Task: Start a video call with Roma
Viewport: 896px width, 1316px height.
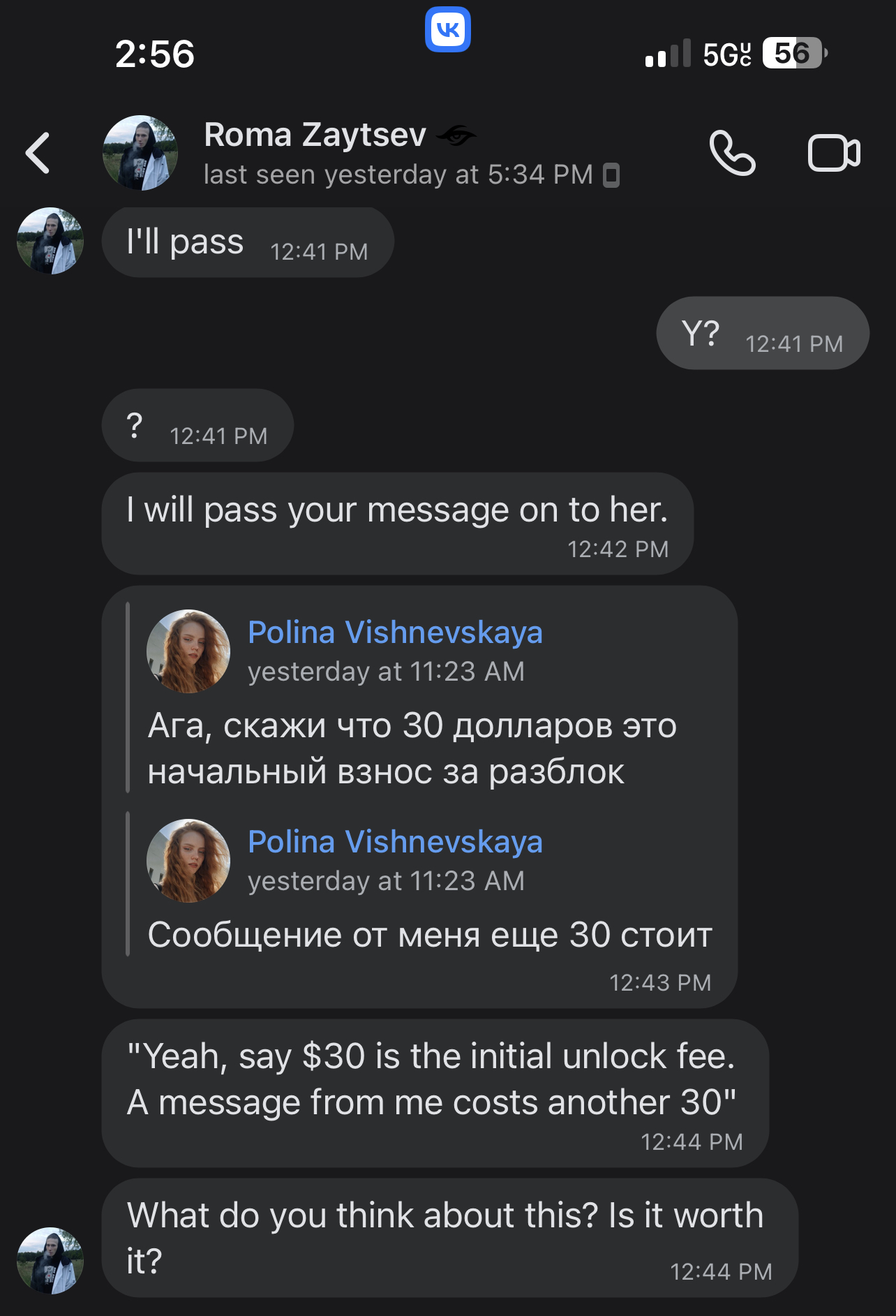Action: pos(833,153)
